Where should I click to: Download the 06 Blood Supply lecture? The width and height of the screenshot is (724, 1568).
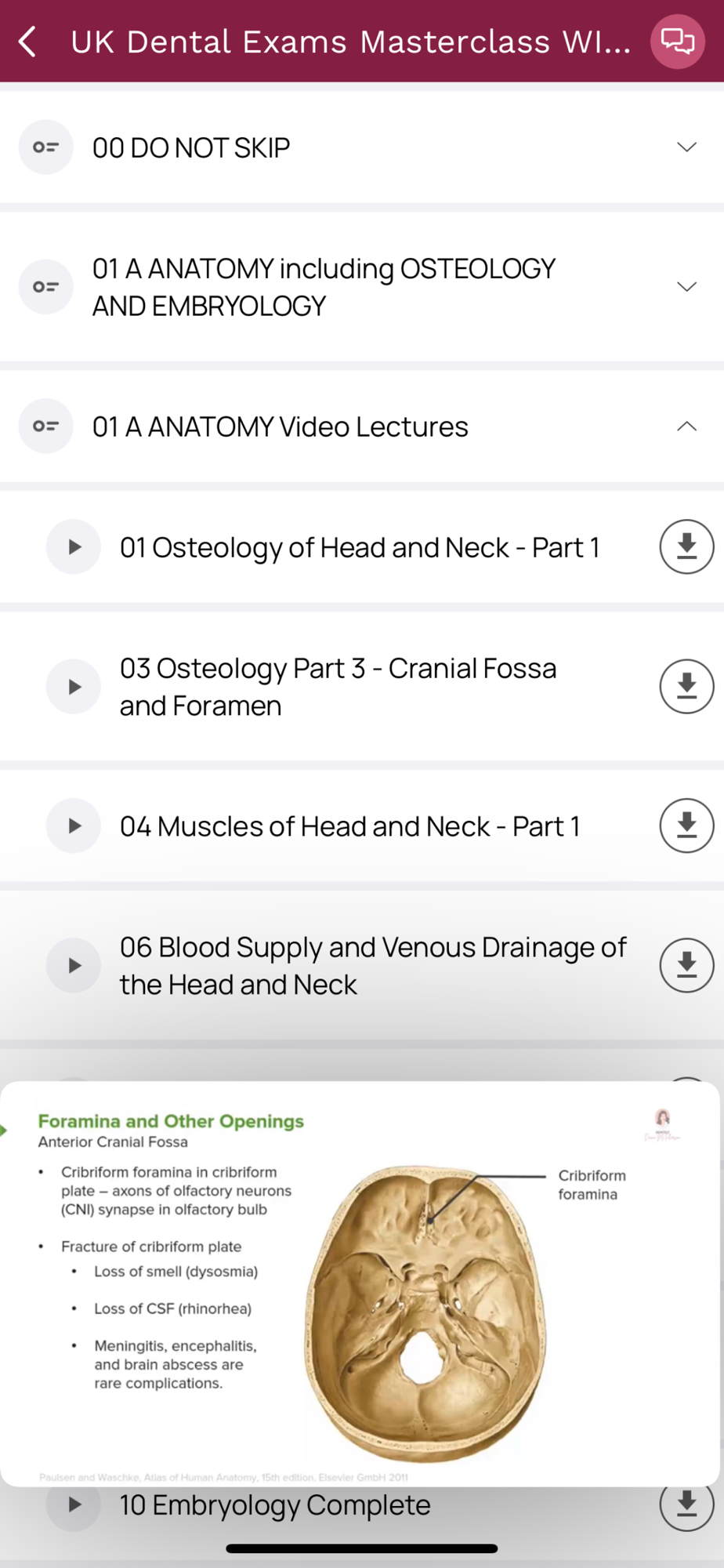[686, 966]
